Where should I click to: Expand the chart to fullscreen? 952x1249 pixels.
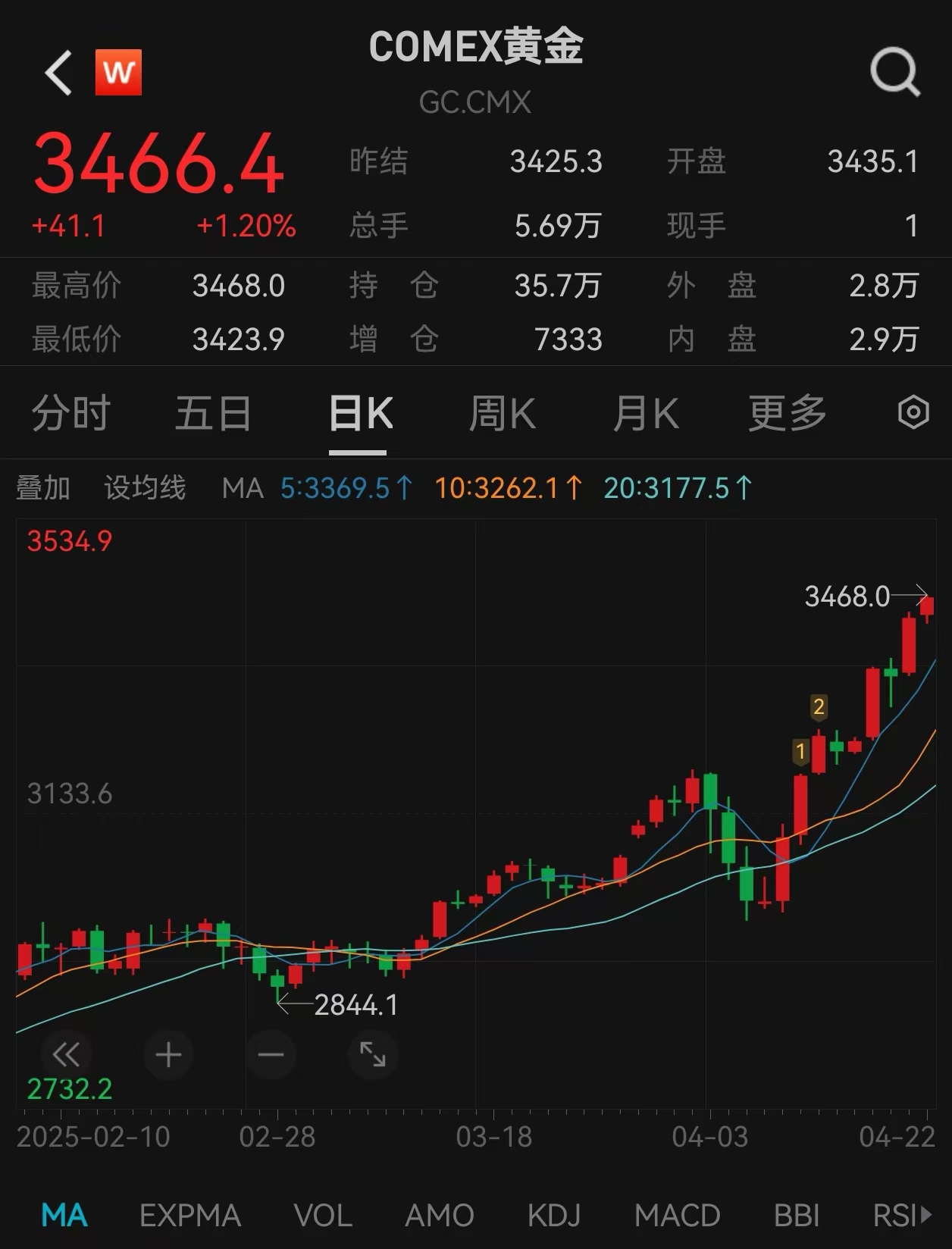click(x=373, y=1054)
